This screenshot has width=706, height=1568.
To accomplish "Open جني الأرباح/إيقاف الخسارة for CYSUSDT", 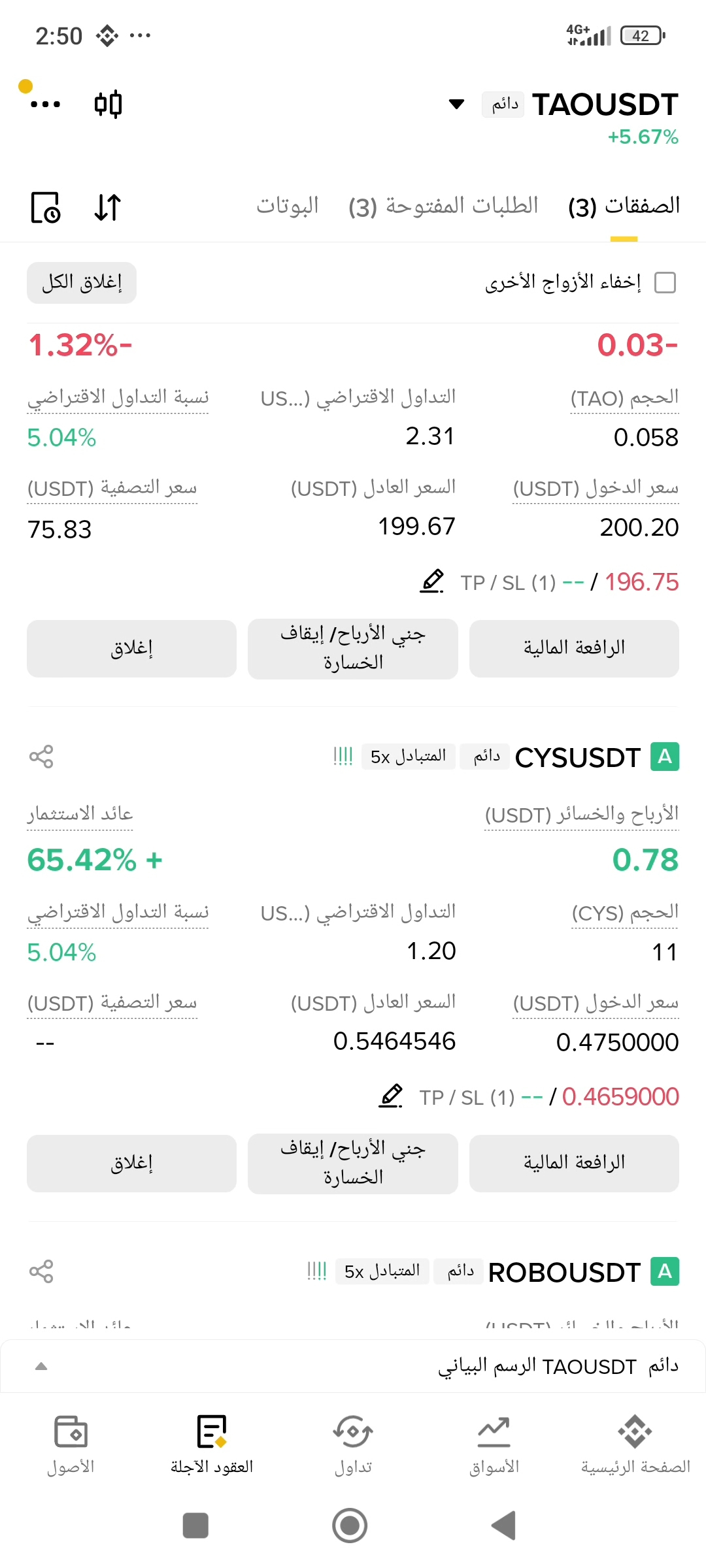I will pos(353,1164).
